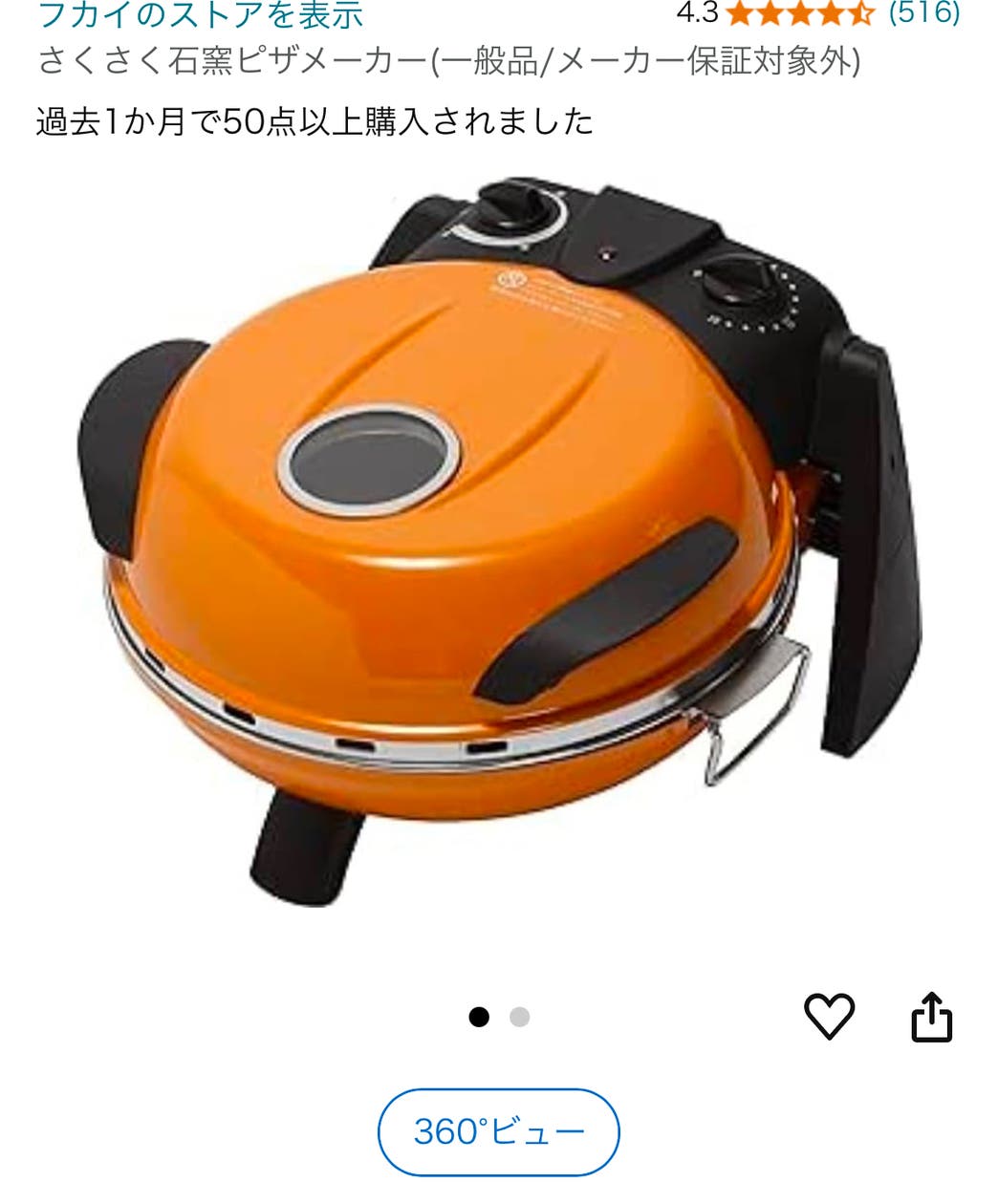The width and height of the screenshot is (998, 1204).
Task: Open the フカイ store page
Action: click(x=201, y=13)
